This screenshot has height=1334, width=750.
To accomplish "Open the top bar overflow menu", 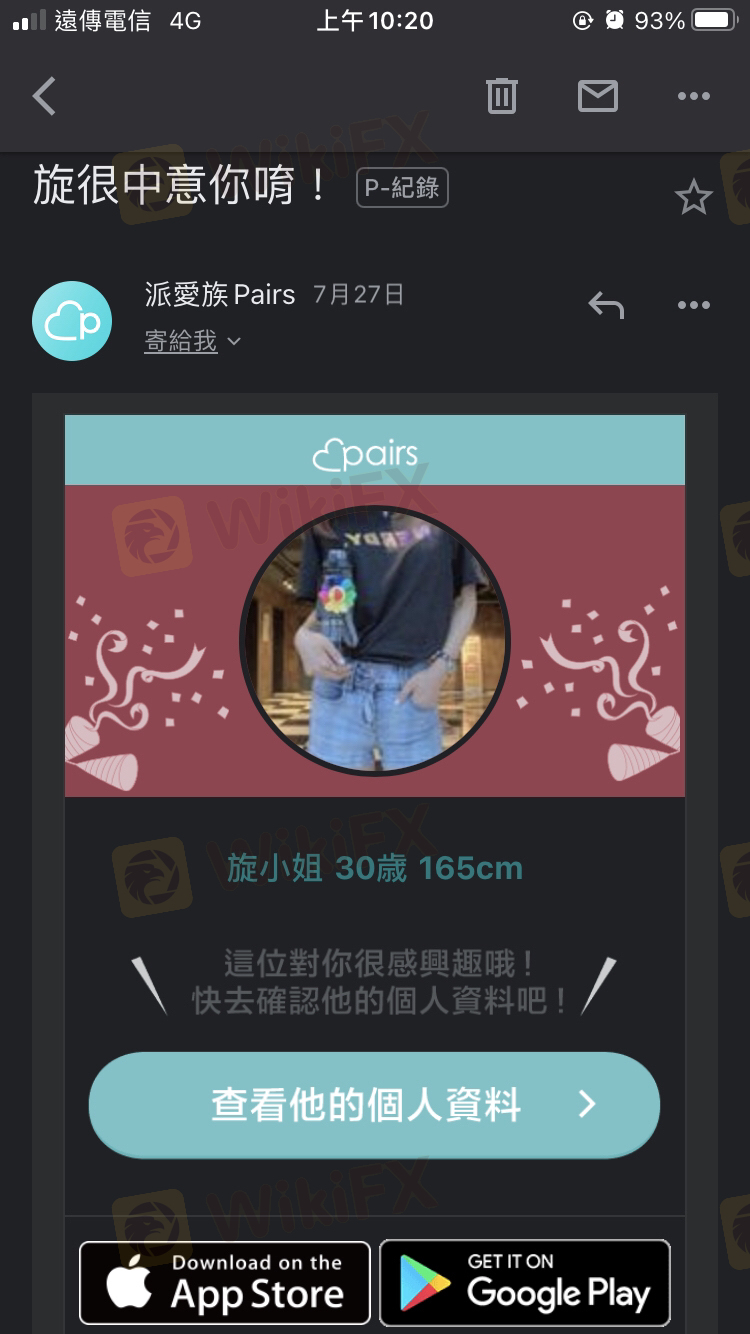I will tap(693, 96).
